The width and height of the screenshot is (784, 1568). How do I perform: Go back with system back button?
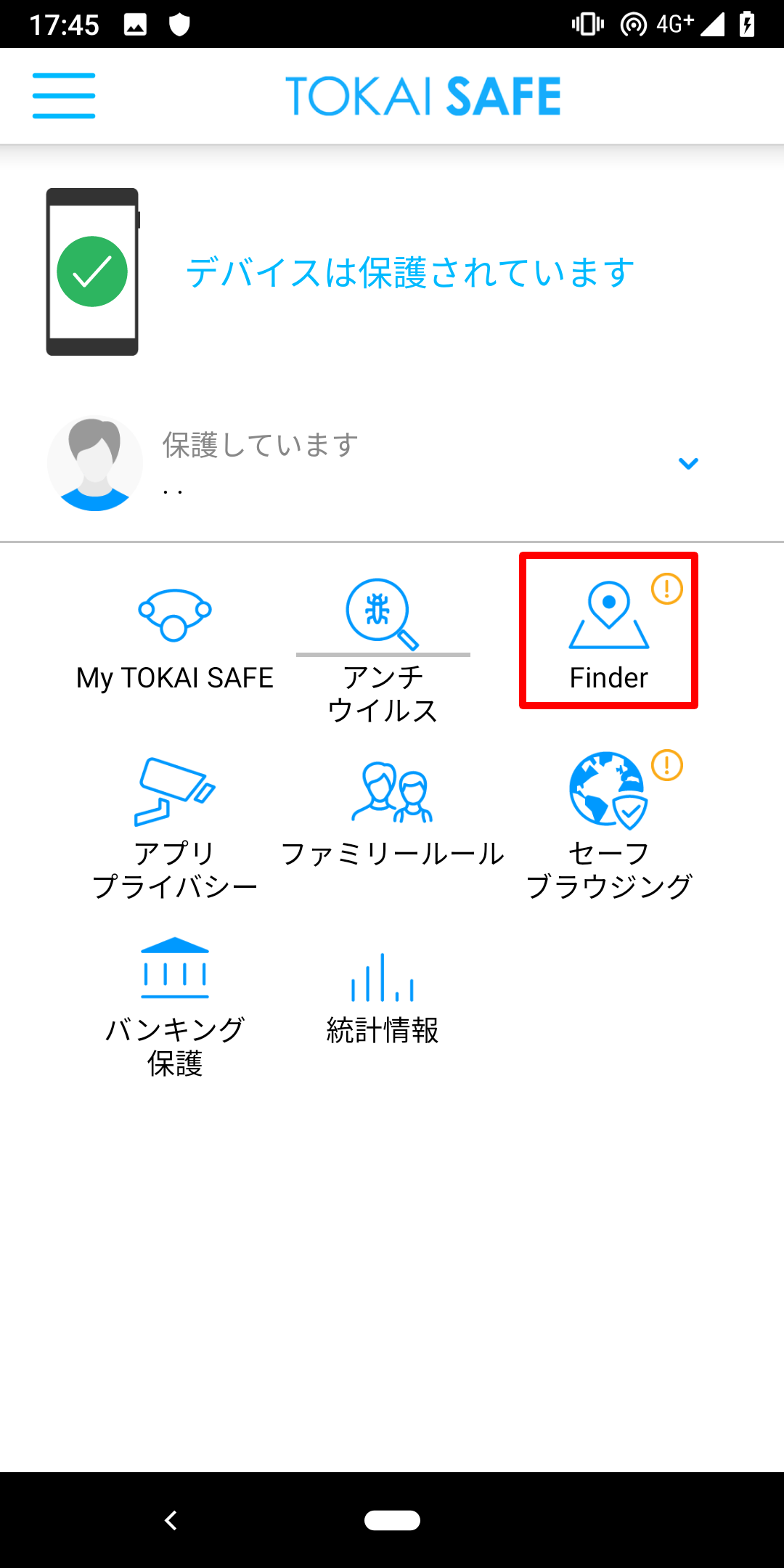click(171, 1520)
